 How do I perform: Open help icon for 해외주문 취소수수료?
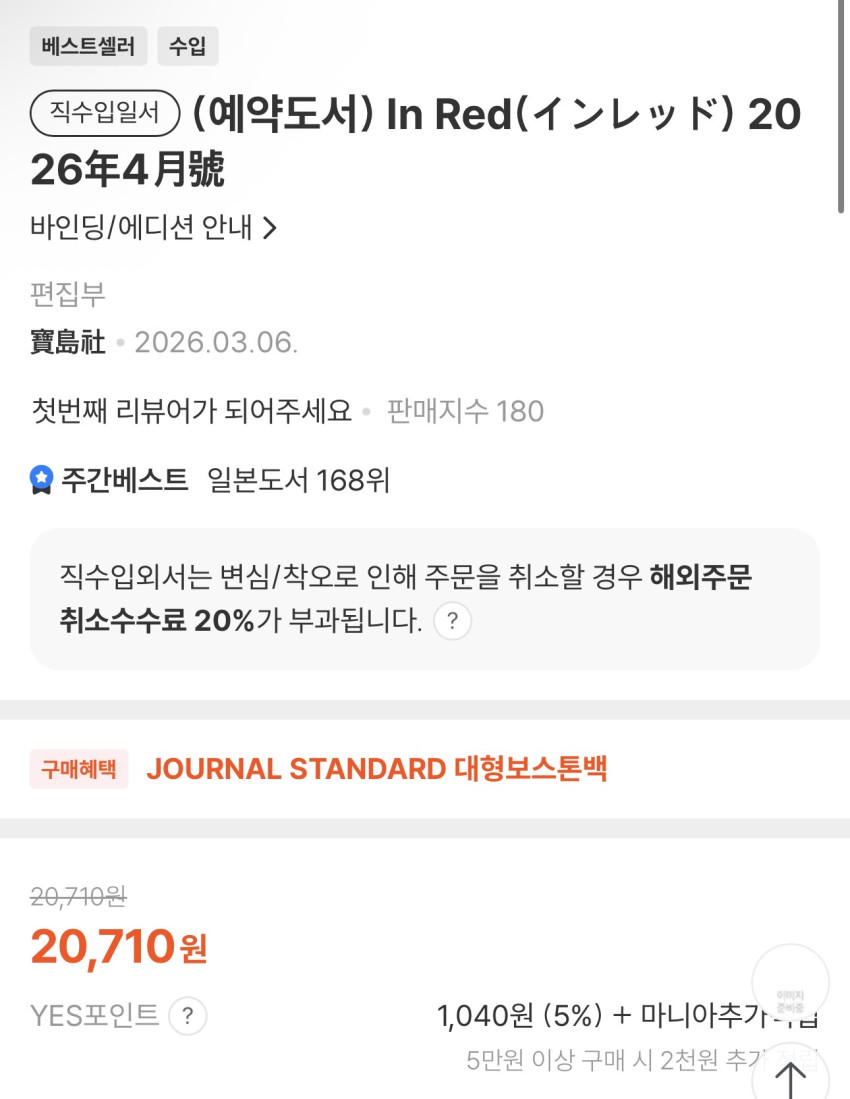coord(452,621)
